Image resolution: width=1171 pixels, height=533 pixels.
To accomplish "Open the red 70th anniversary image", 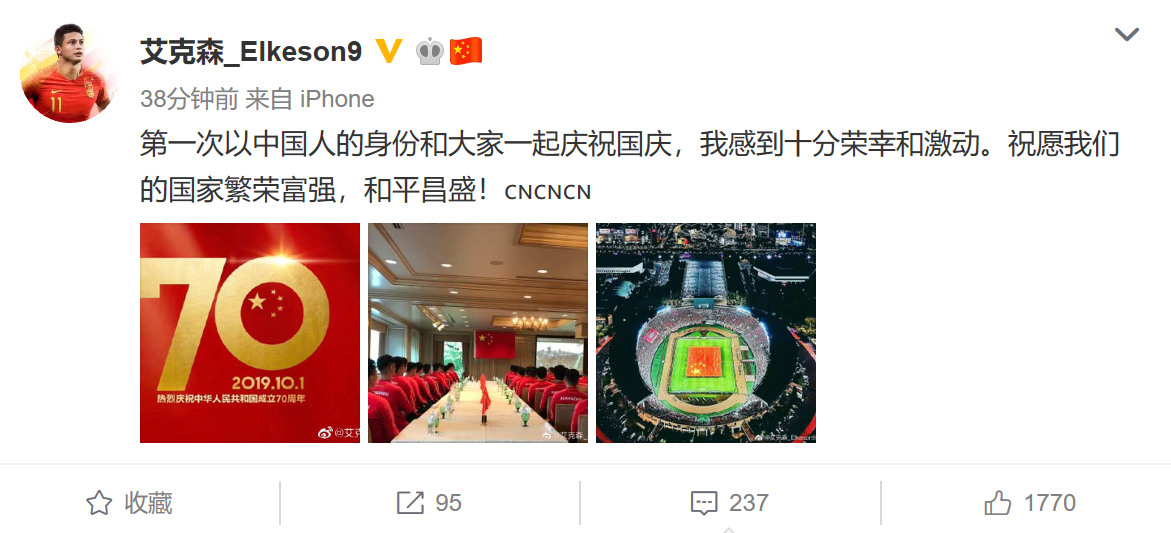I will pyautogui.click(x=250, y=333).
